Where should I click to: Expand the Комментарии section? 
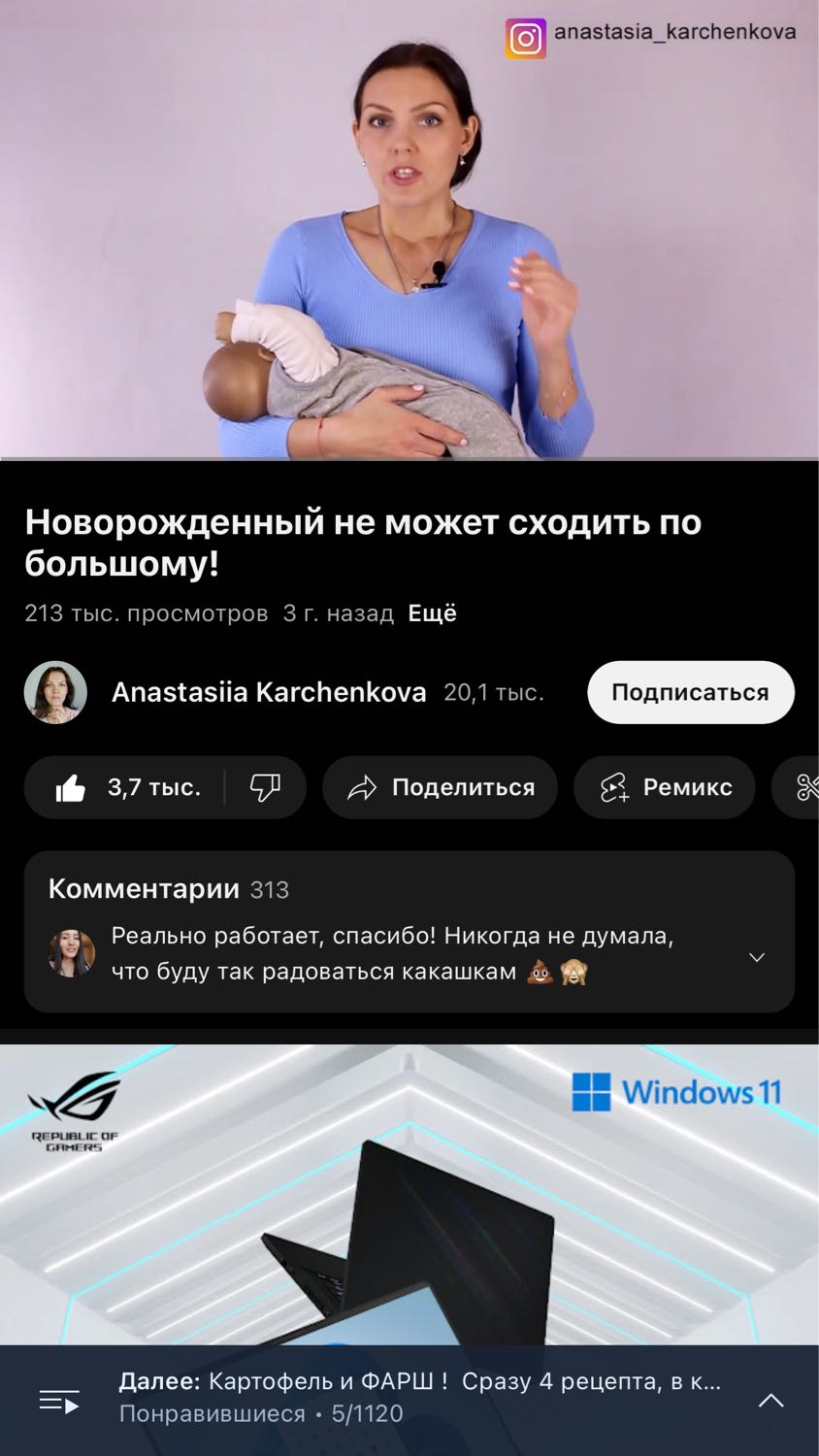(409, 932)
